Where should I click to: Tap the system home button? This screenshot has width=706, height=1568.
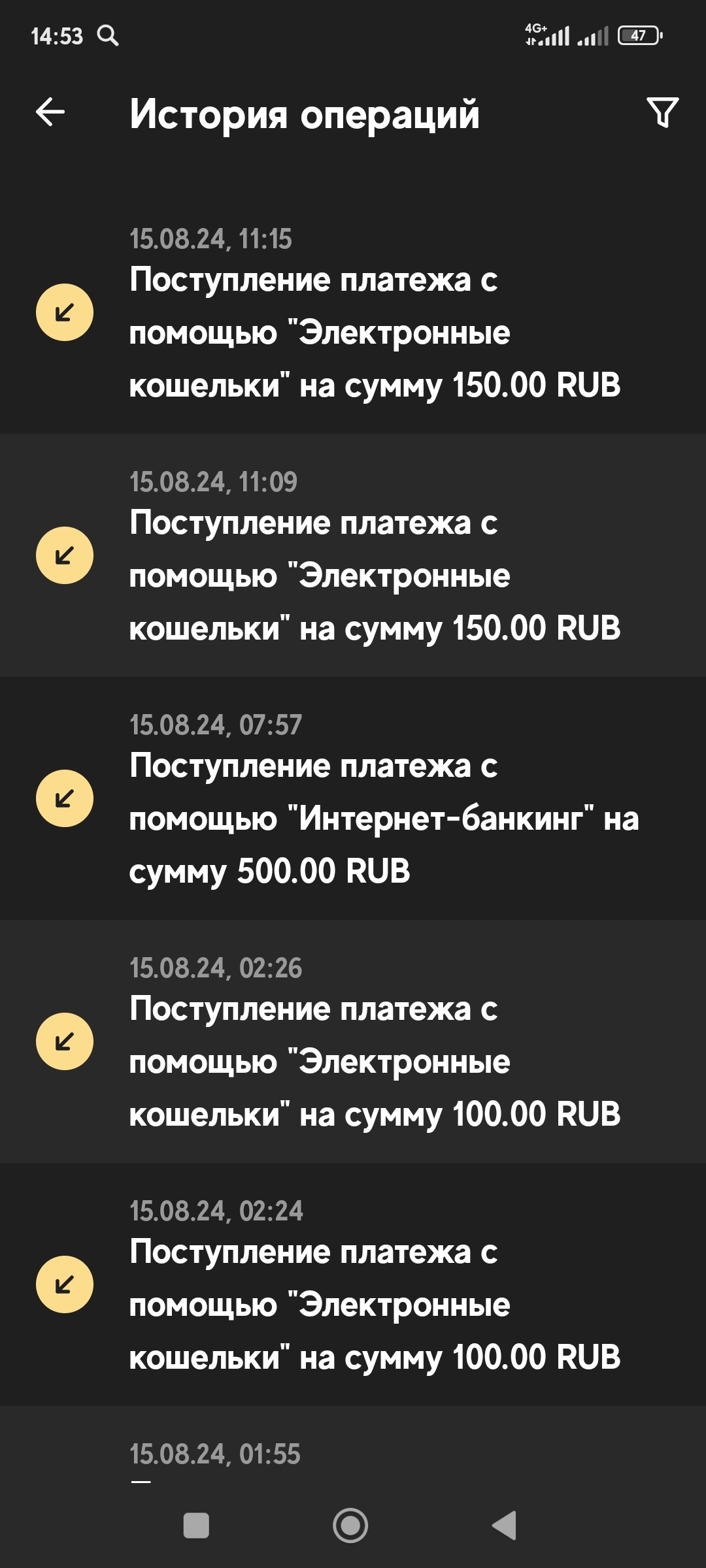coord(350,1526)
